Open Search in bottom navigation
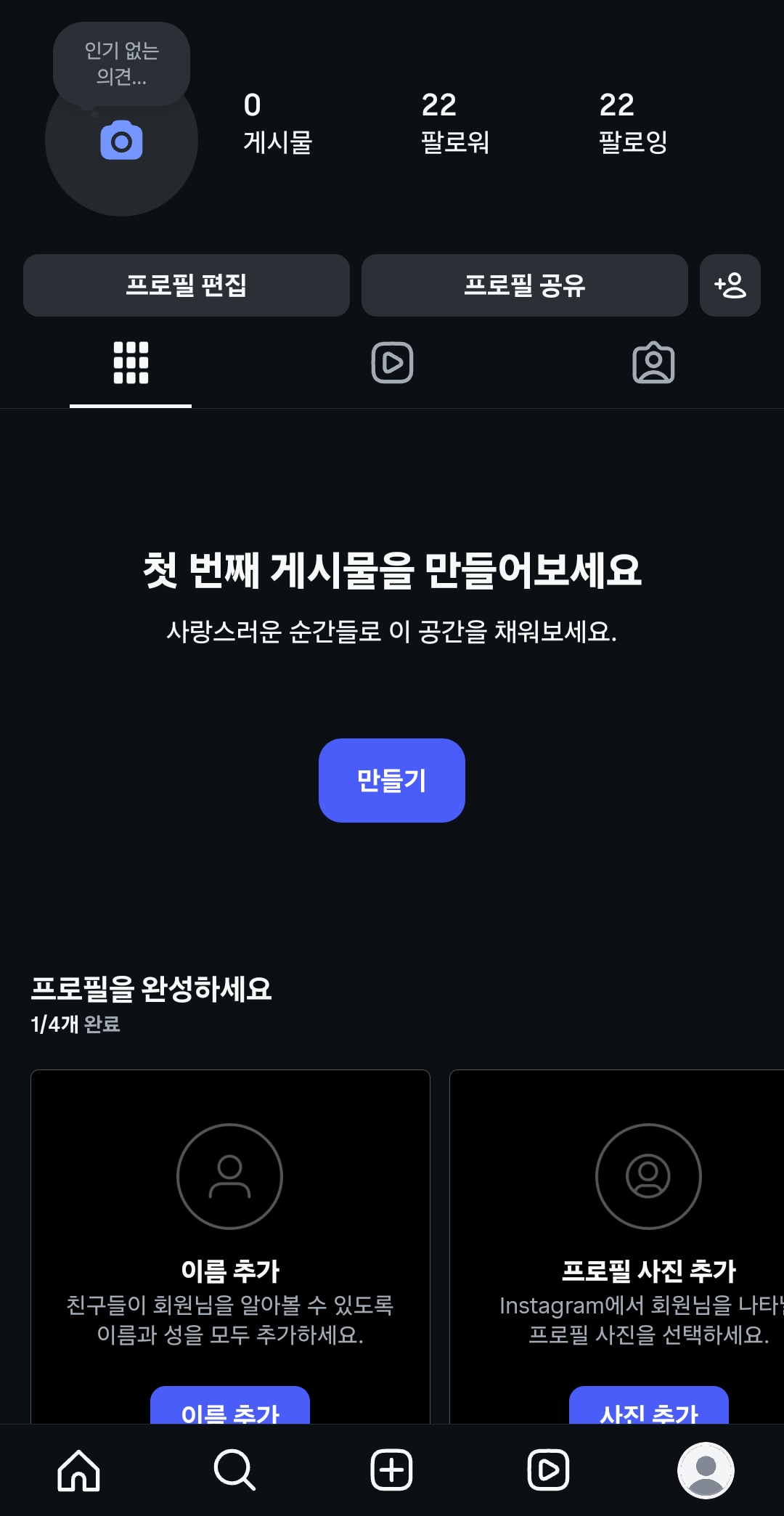784x1516 pixels. tap(235, 1470)
